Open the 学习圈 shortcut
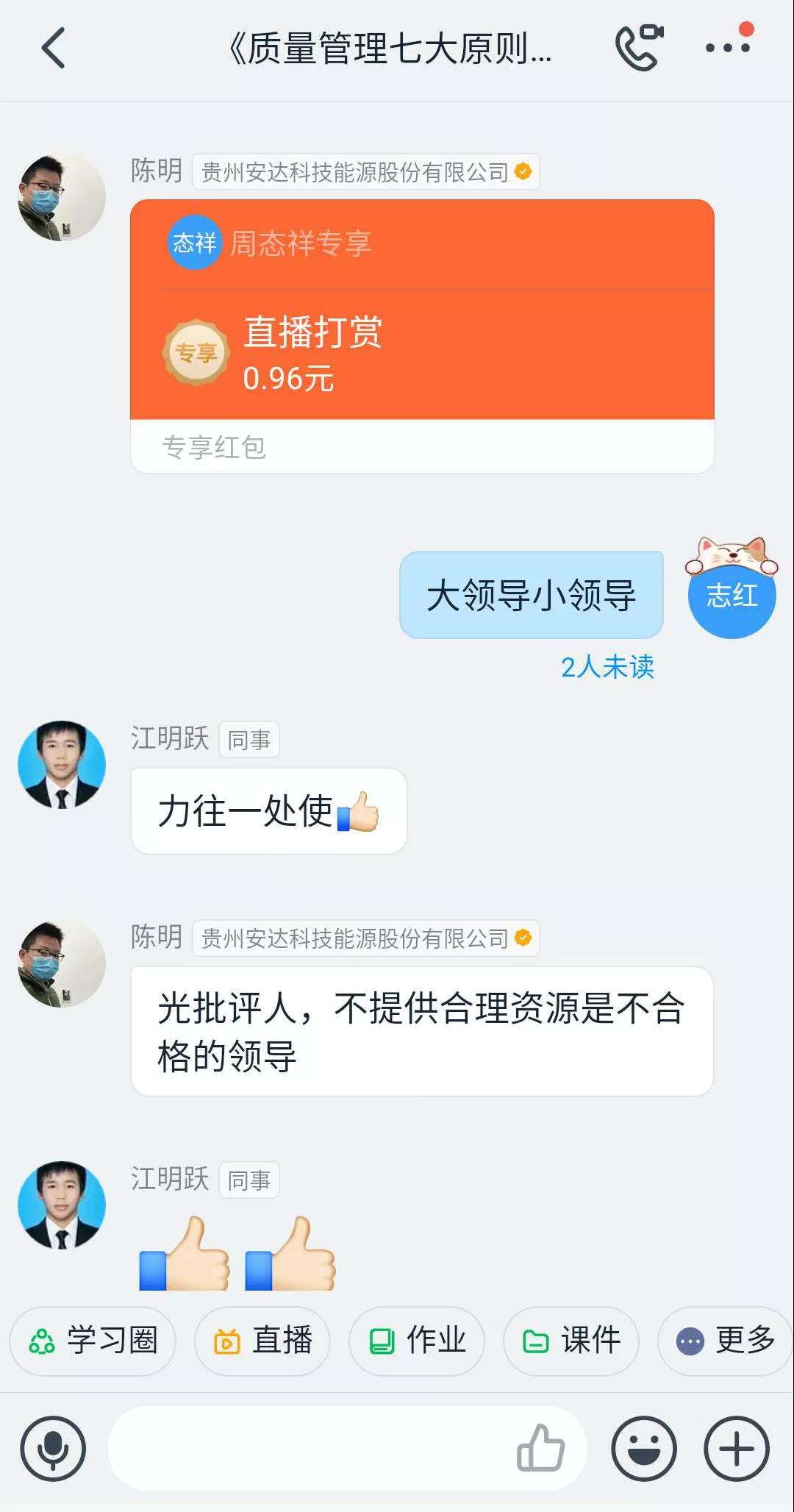Image resolution: width=794 pixels, height=1512 pixels. 93,1341
